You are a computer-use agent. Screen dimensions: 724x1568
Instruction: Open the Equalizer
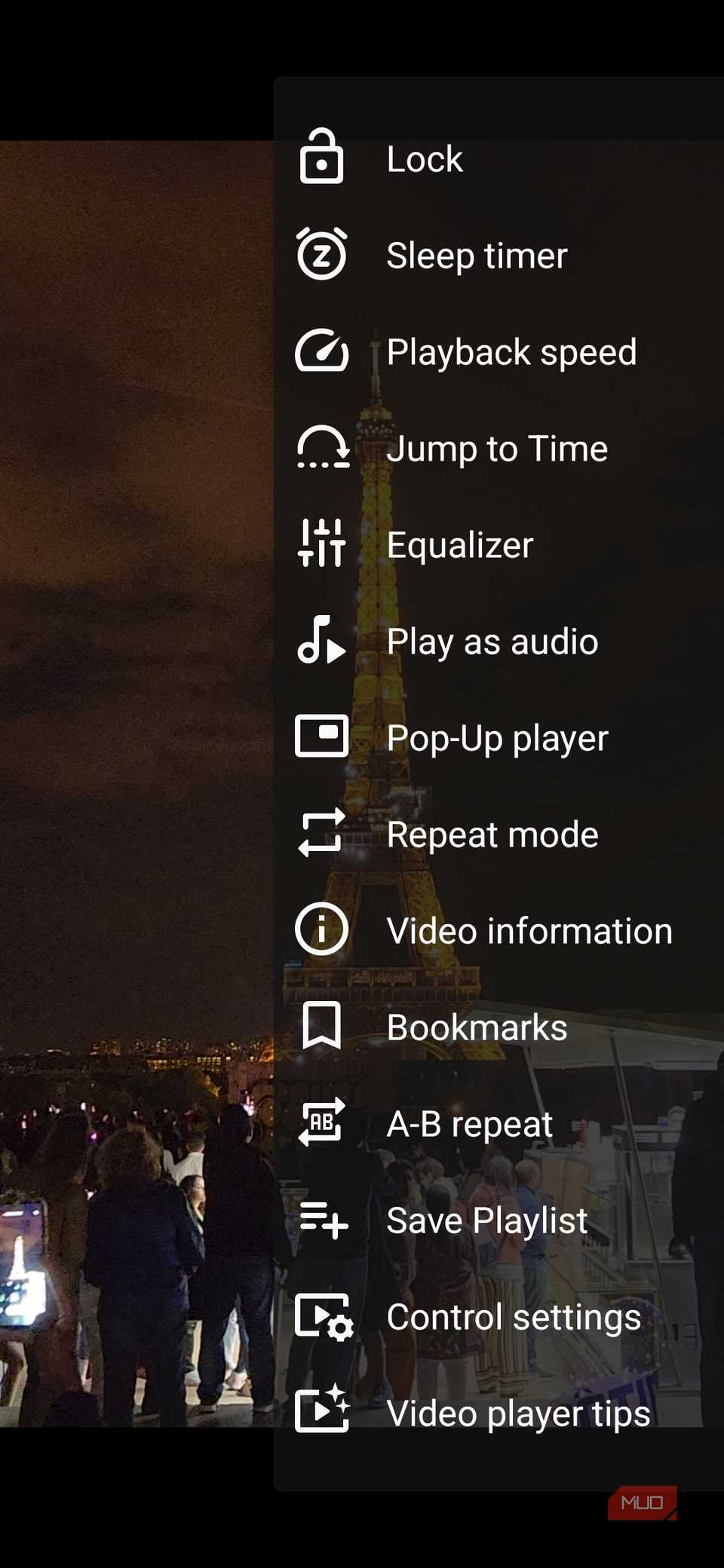(x=459, y=545)
